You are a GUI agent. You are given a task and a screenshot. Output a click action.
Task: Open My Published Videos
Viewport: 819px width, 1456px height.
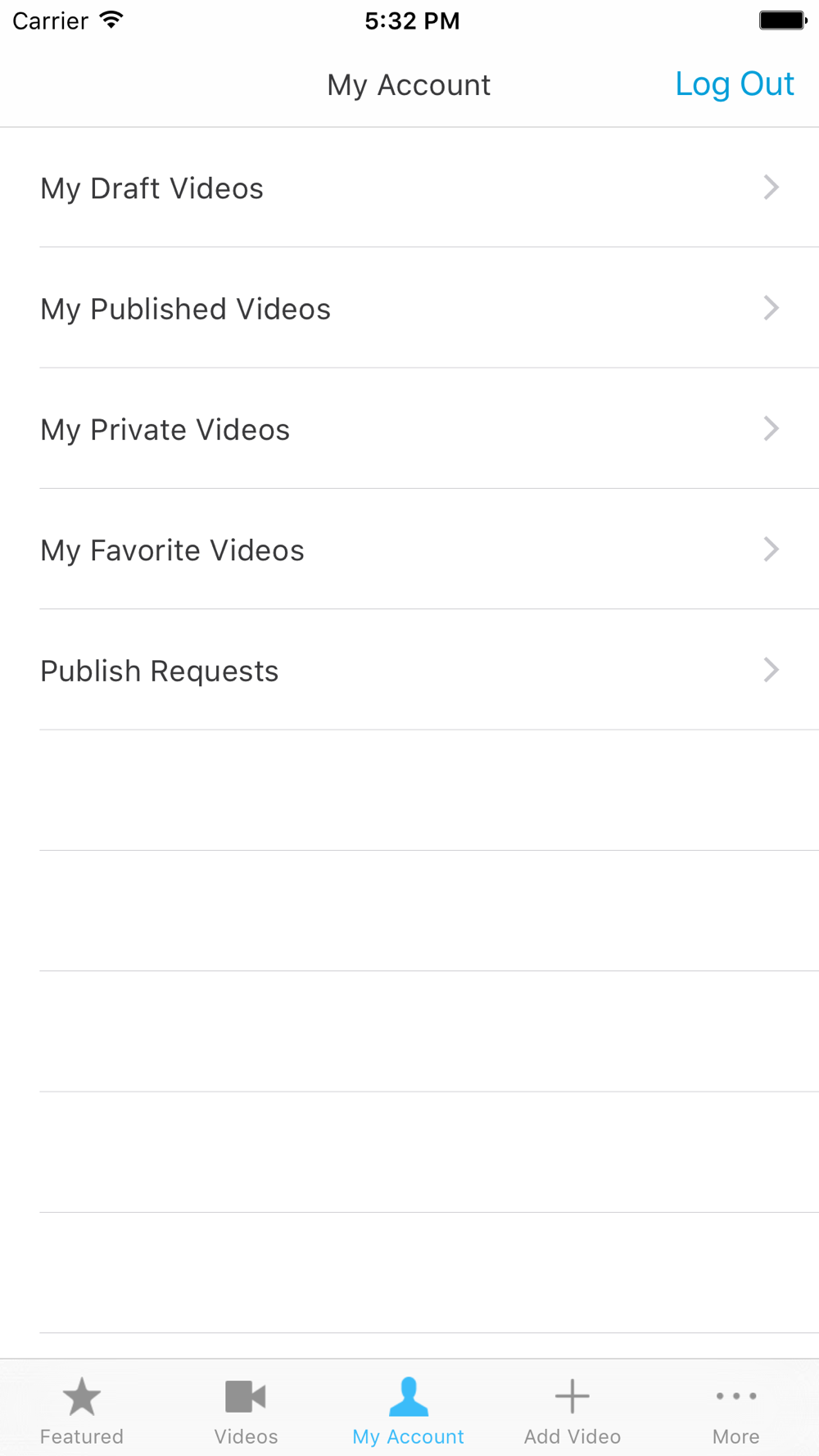pyautogui.click(x=409, y=309)
